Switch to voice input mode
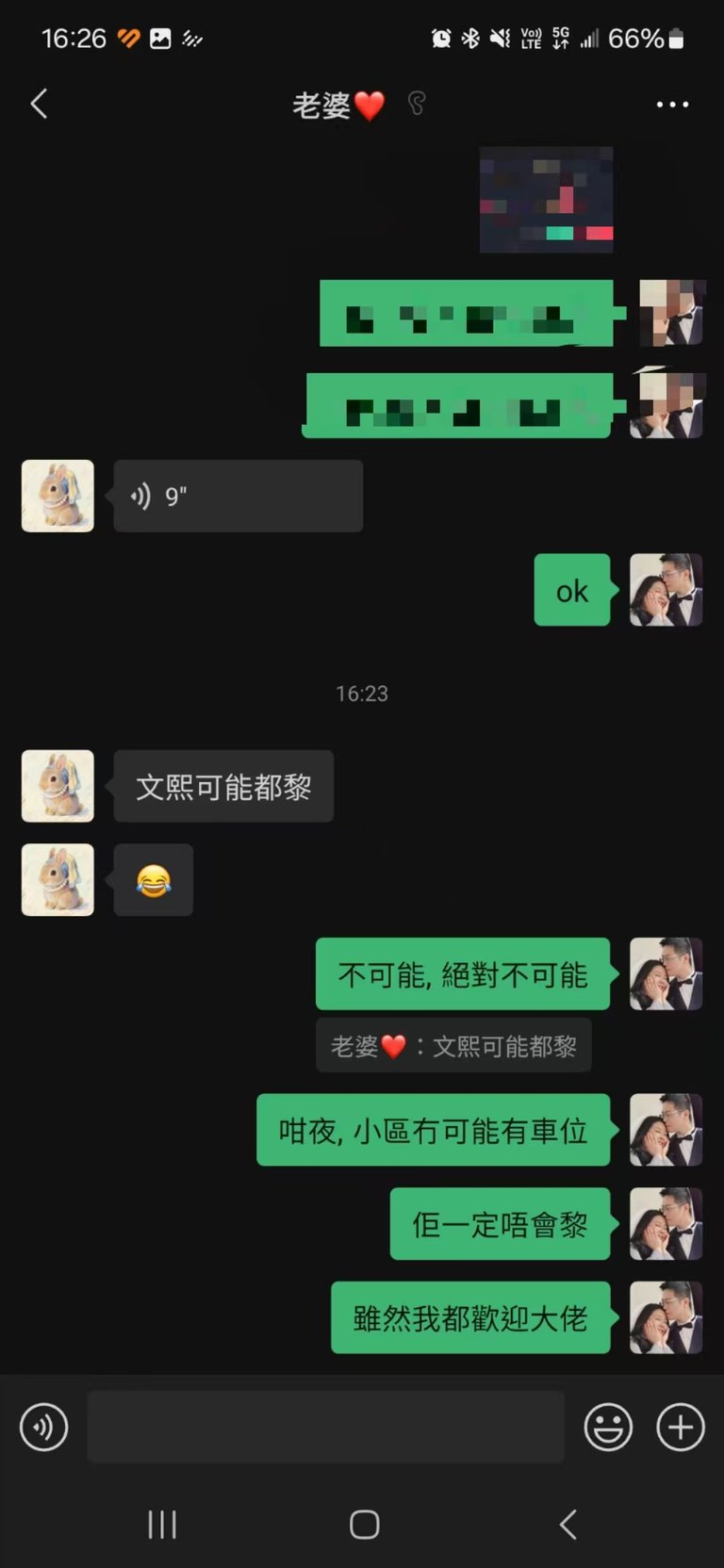This screenshot has height=1568, width=724. pos(43,1428)
